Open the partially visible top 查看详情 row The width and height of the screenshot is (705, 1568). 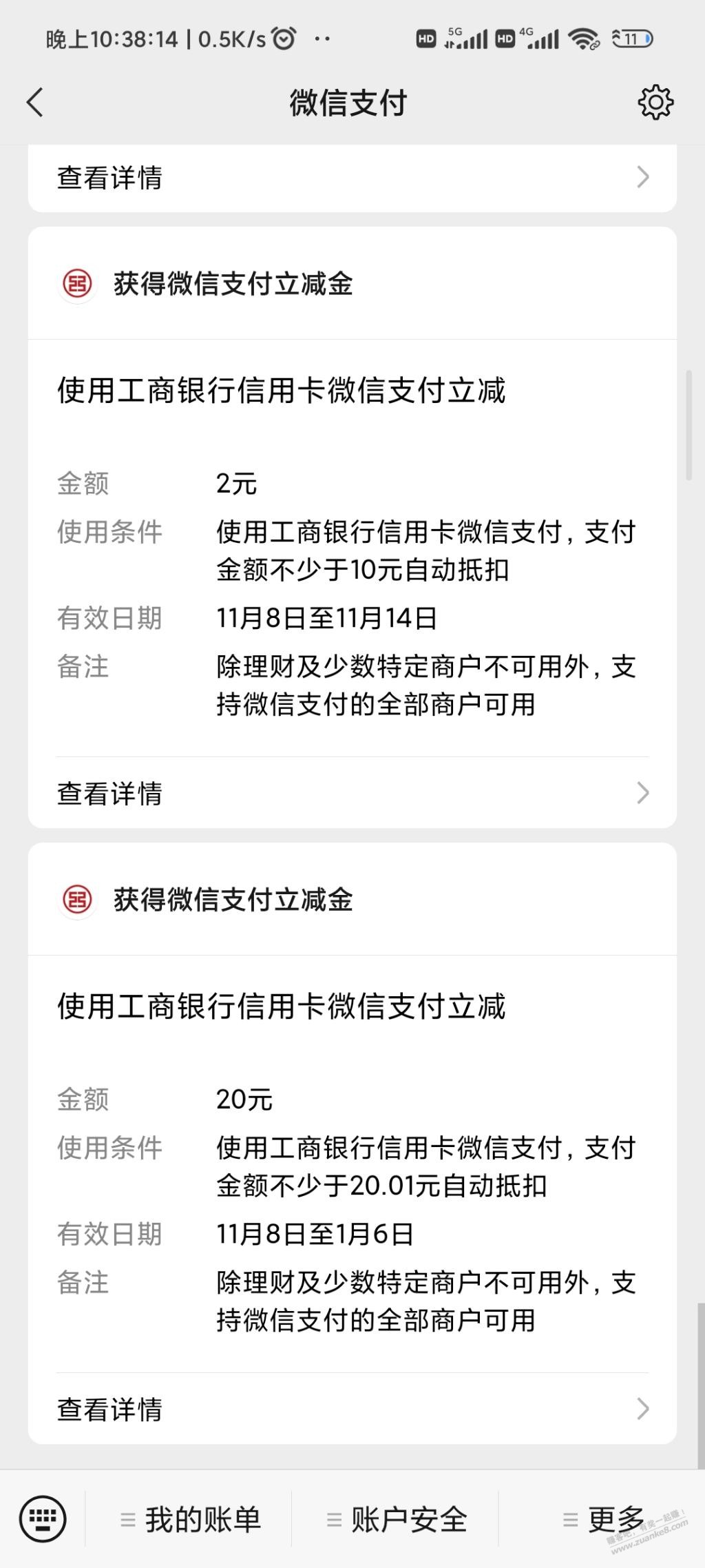click(352, 178)
